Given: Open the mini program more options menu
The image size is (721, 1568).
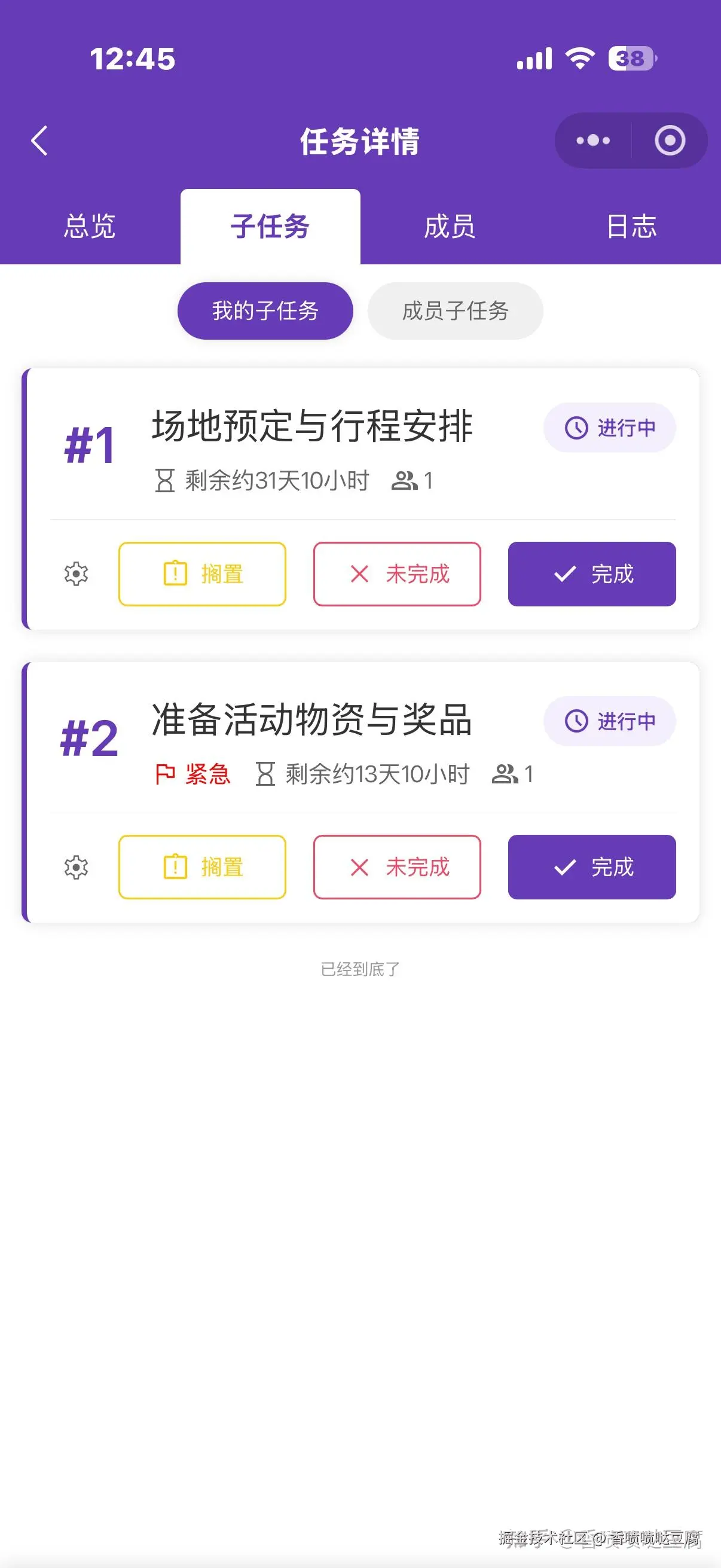Looking at the screenshot, I should pyautogui.click(x=593, y=141).
